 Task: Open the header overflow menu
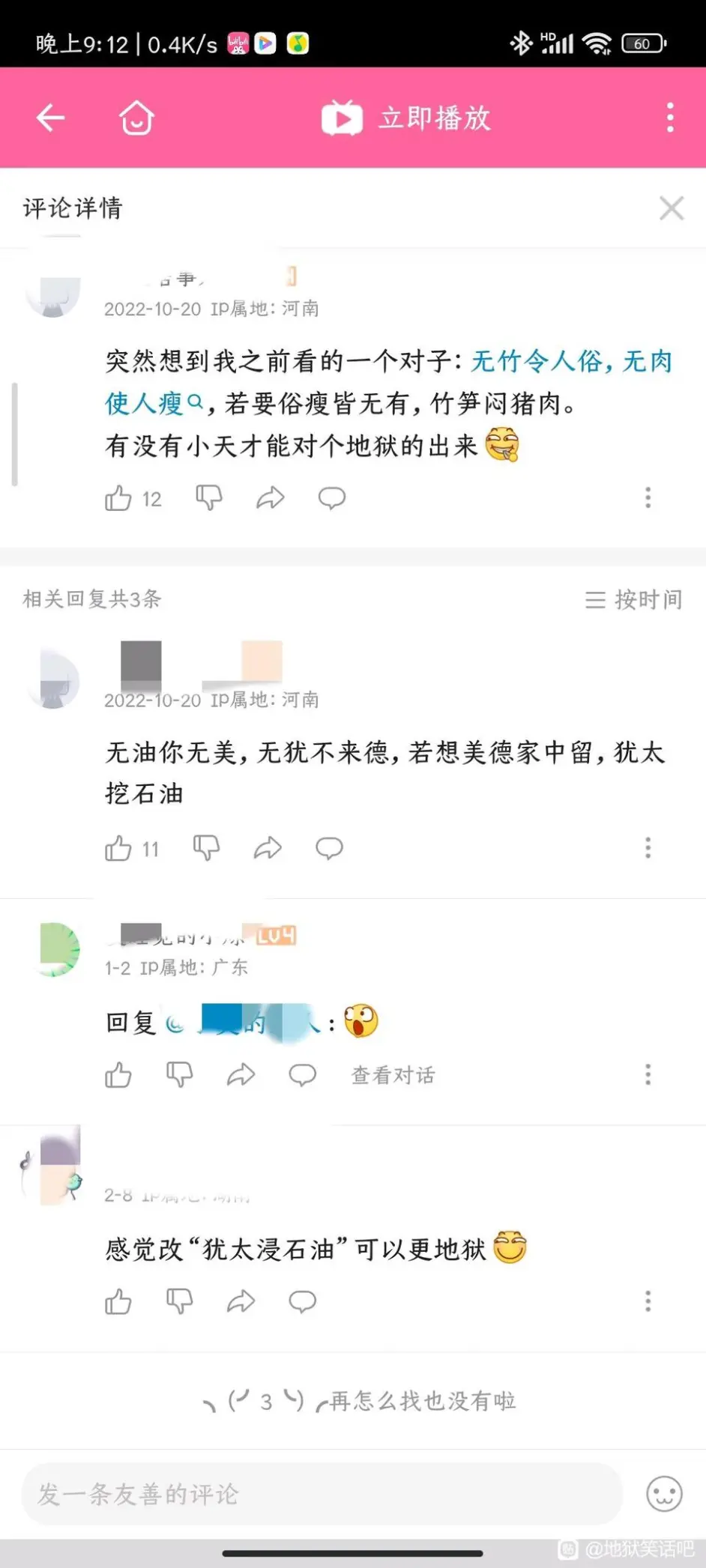pyautogui.click(x=670, y=118)
